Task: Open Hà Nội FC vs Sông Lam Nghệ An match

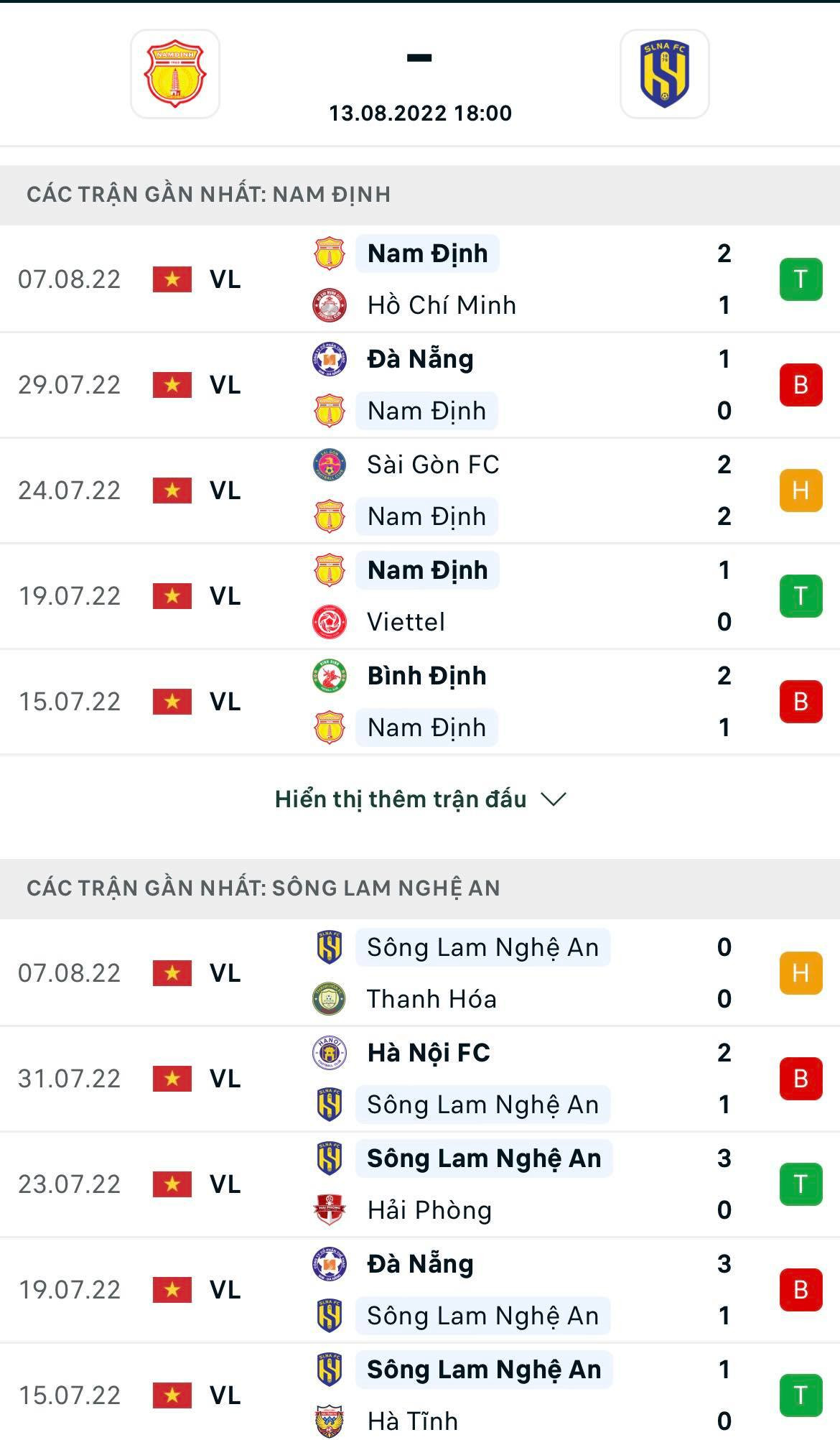Action: (420, 1078)
